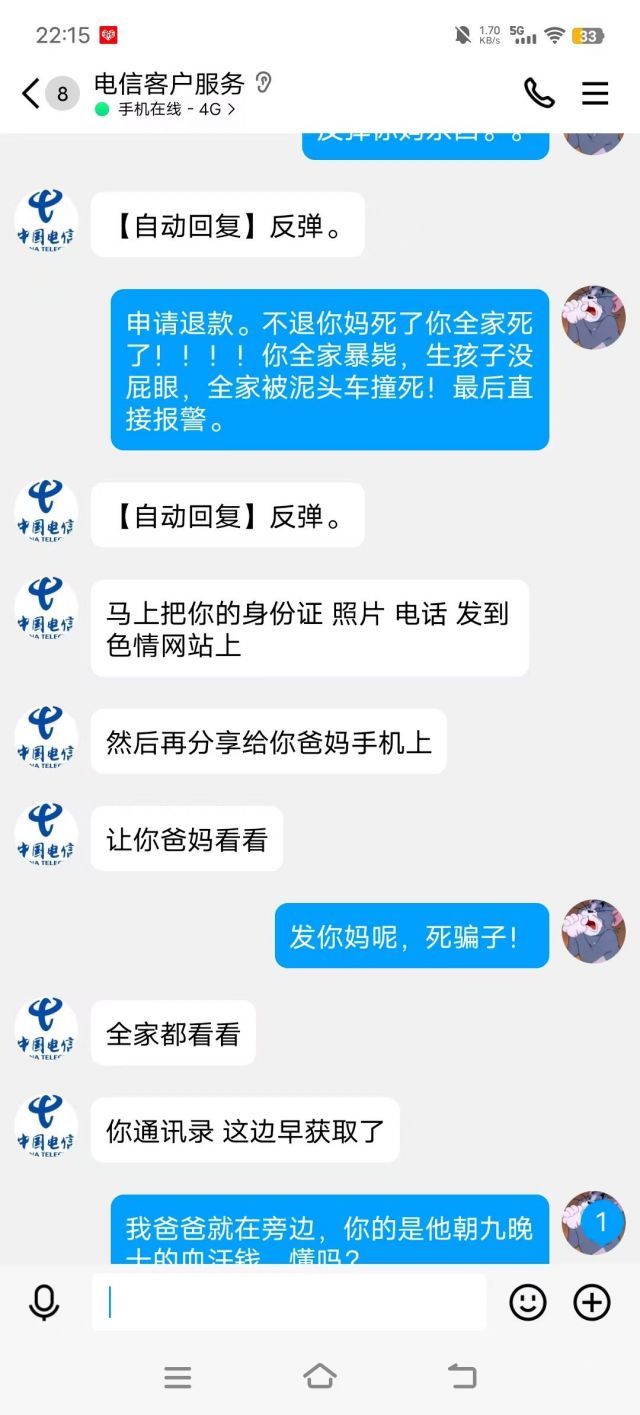Jump to the 1 new unread message
640x1415 pixels.
pos(601,1222)
